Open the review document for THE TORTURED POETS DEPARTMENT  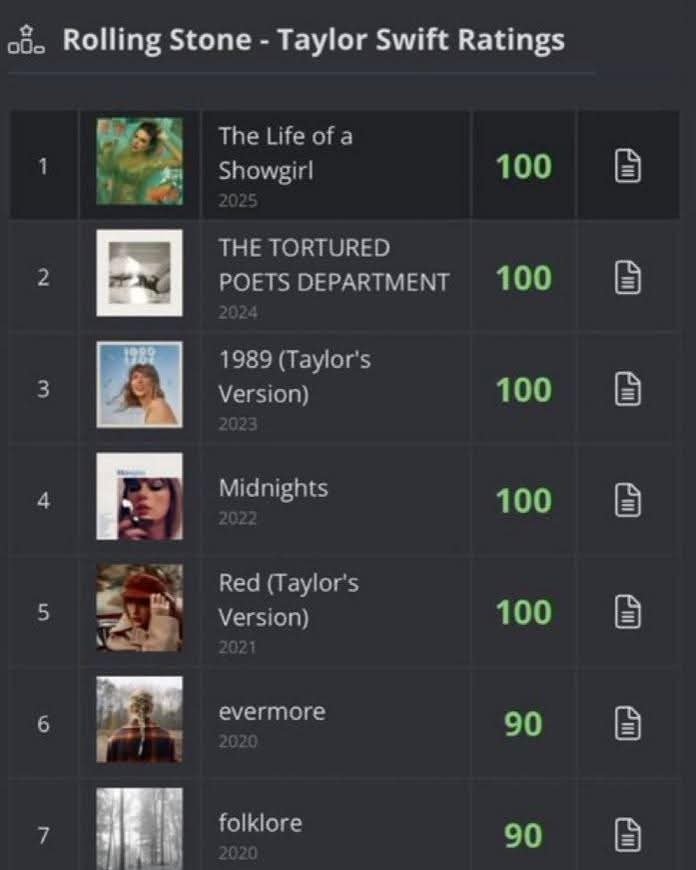[627, 277]
